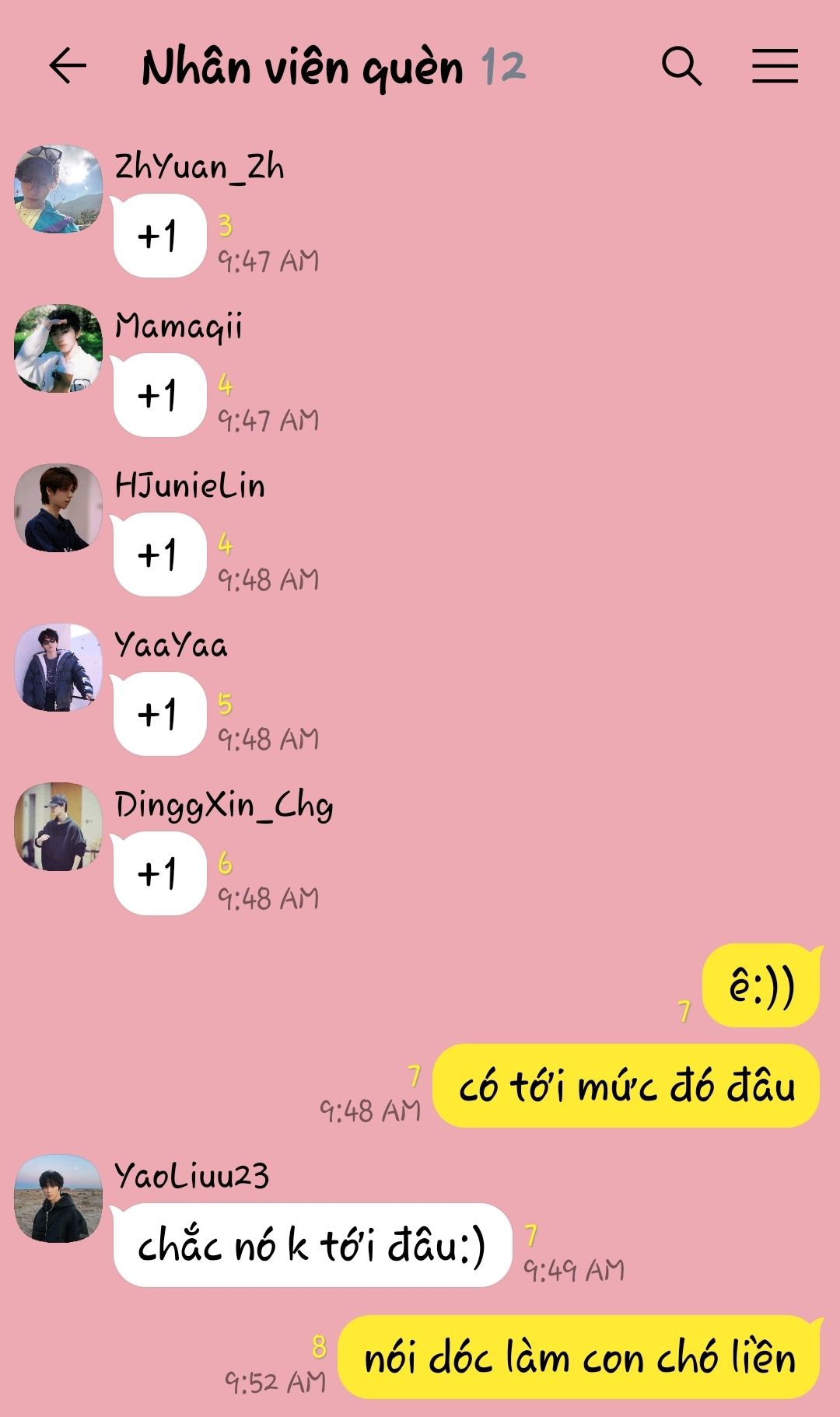Search within this group chat
This screenshot has width=840, height=1417.
(x=681, y=65)
